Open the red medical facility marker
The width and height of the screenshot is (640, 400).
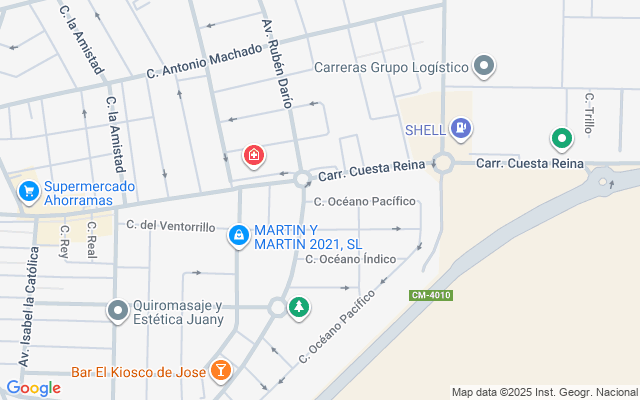coord(254,155)
